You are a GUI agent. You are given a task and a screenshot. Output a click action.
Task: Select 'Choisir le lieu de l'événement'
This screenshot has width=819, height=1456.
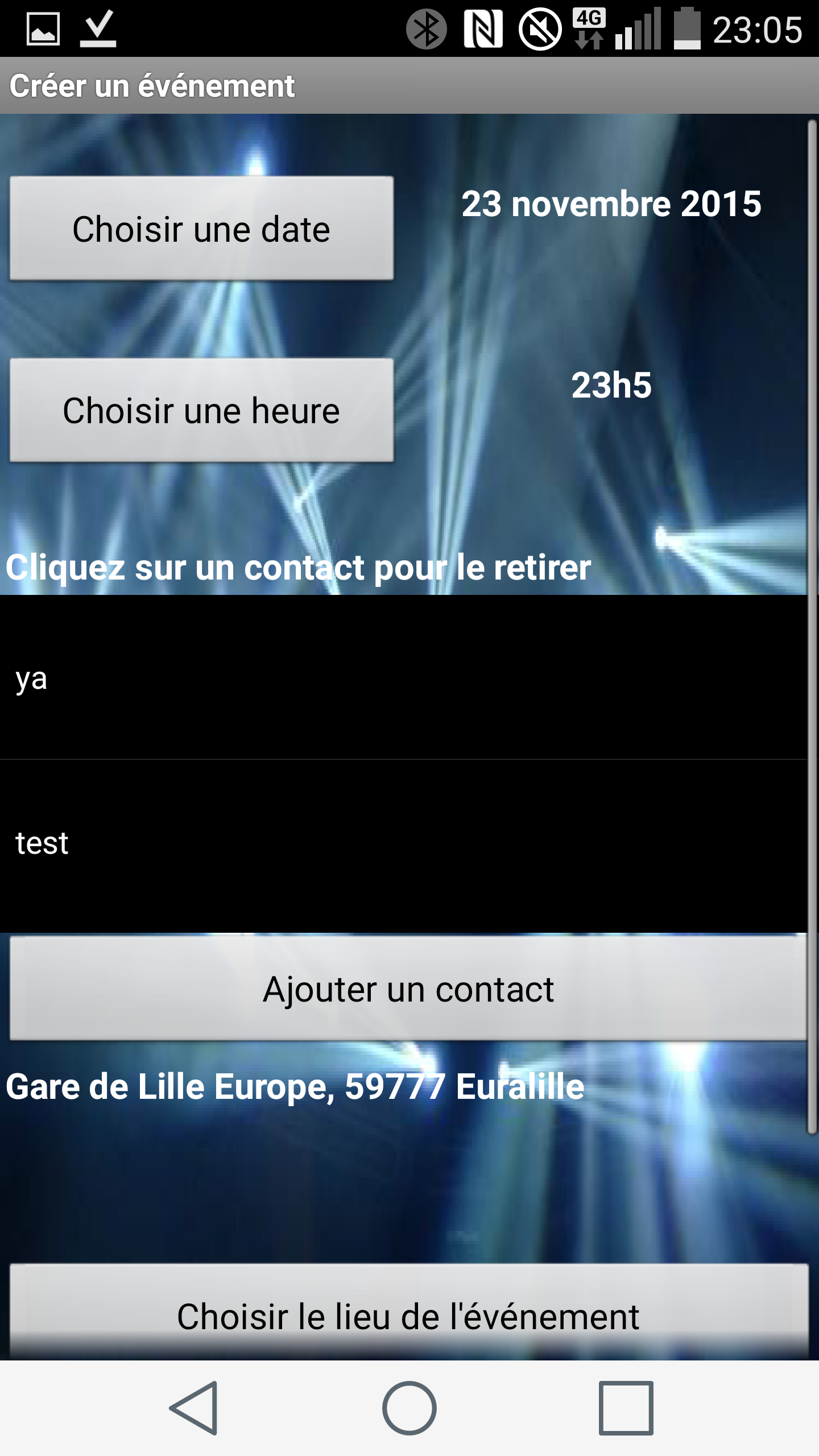pyautogui.click(x=408, y=1315)
